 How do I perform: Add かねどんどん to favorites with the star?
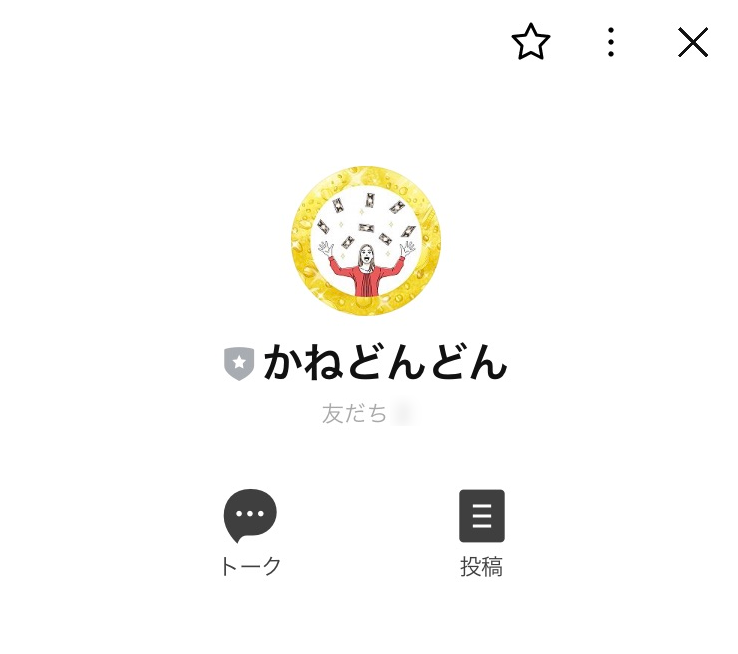pos(530,42)
